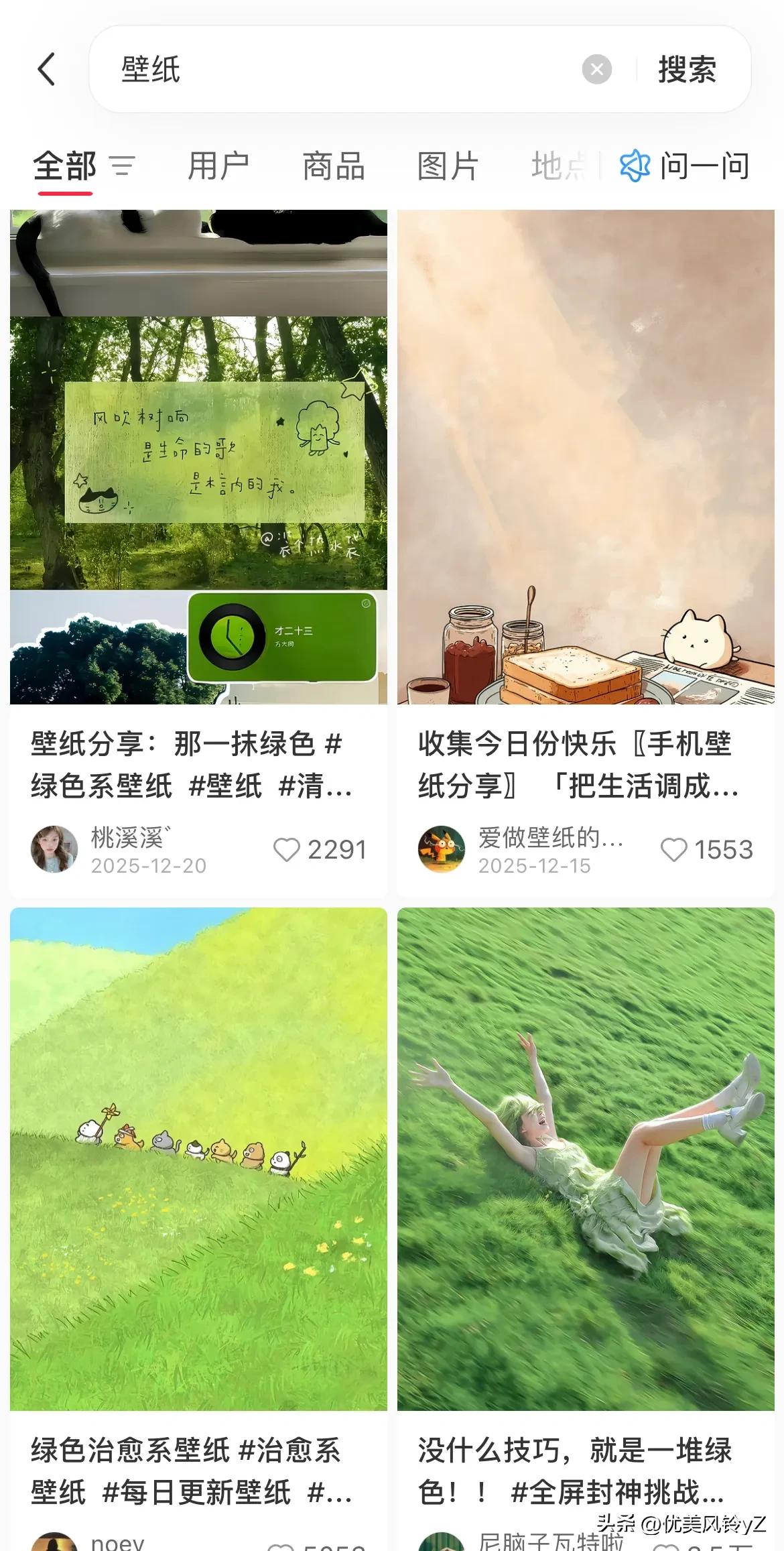Open 桃溪溪's profile avatar
Image resolution: width=784 pixels, height=1551 pixels.
(54, 849)
